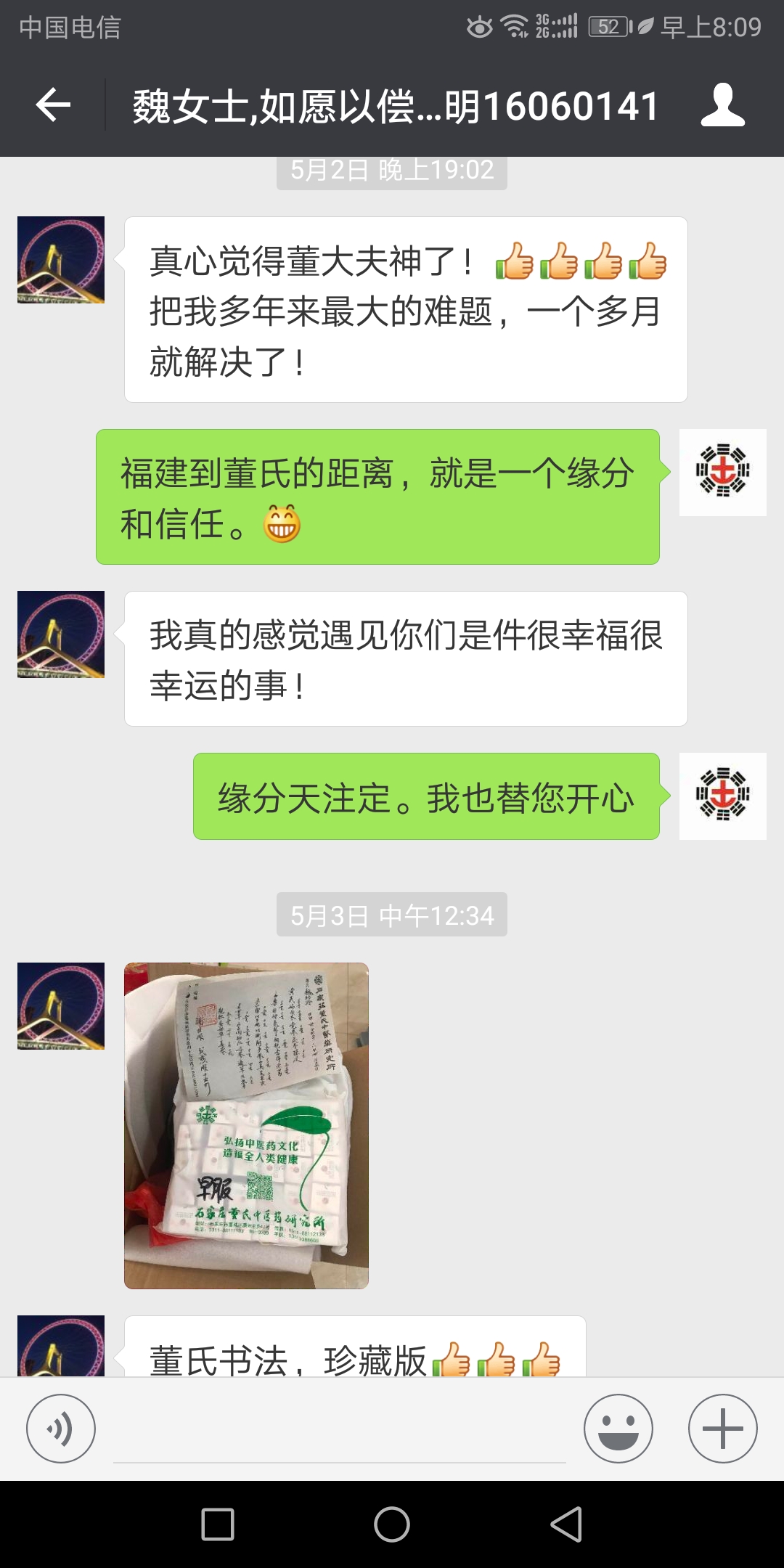Open the emoji picker
Viewport: 784px width, 1568px height.
pos(618,1429)
